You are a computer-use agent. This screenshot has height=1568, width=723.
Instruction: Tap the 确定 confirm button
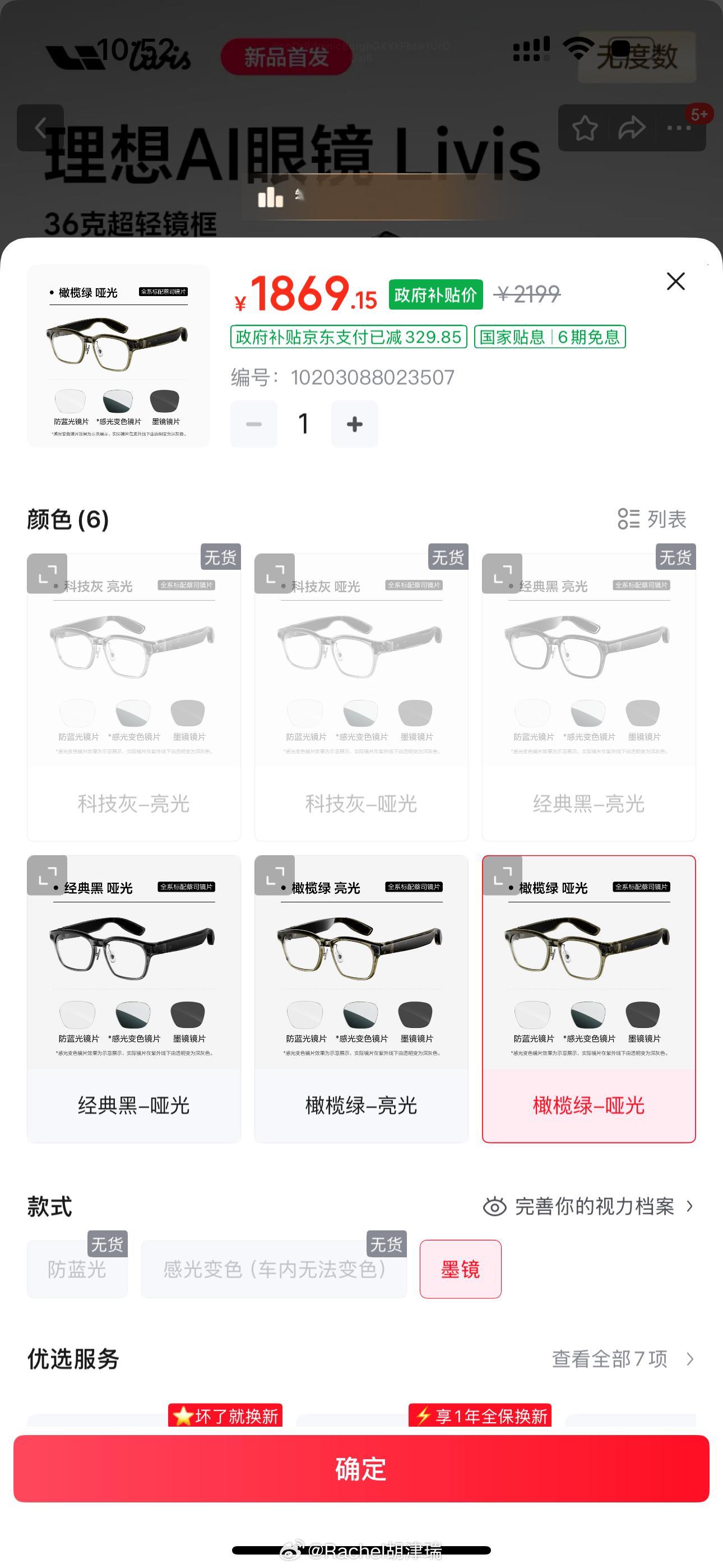pos(361,1470)
